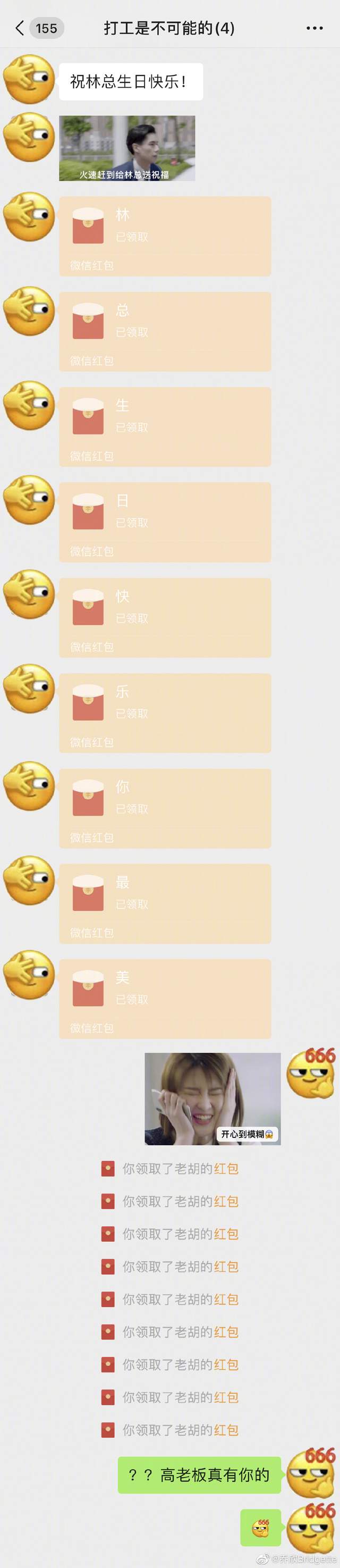Viewport: 340px width, 1568px height.
Task: Go back to the chat list
Action: pyautogui.click(x=20, y=28)
